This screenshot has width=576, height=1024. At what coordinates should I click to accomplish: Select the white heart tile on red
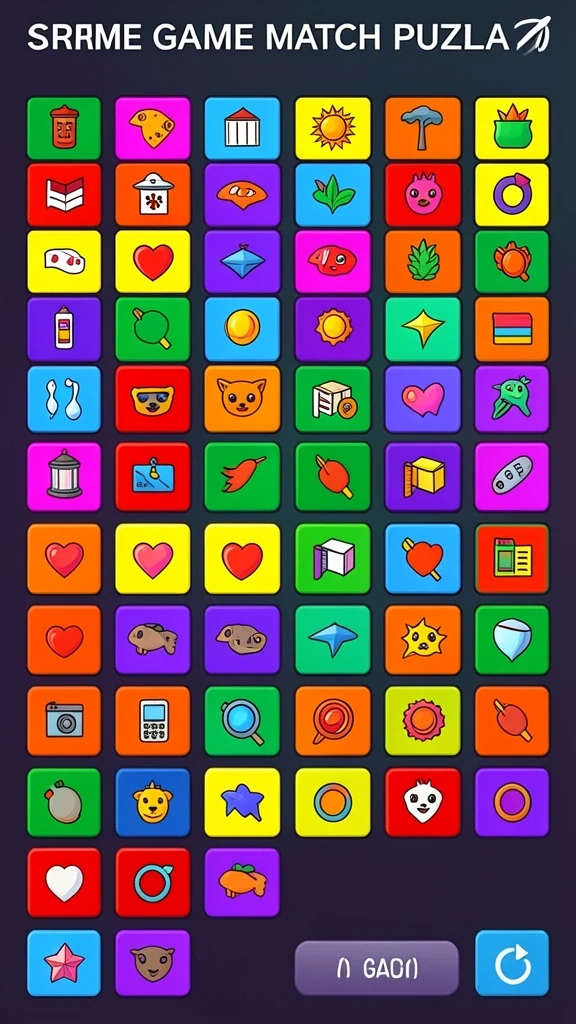pyautogui.click(x=64, y=882)
